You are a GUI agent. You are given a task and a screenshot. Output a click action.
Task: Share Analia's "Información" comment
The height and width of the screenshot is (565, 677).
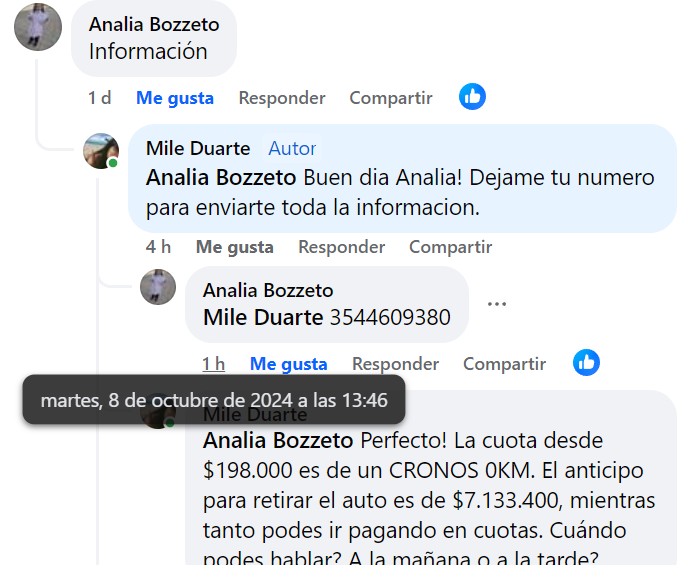pos(390,98)
